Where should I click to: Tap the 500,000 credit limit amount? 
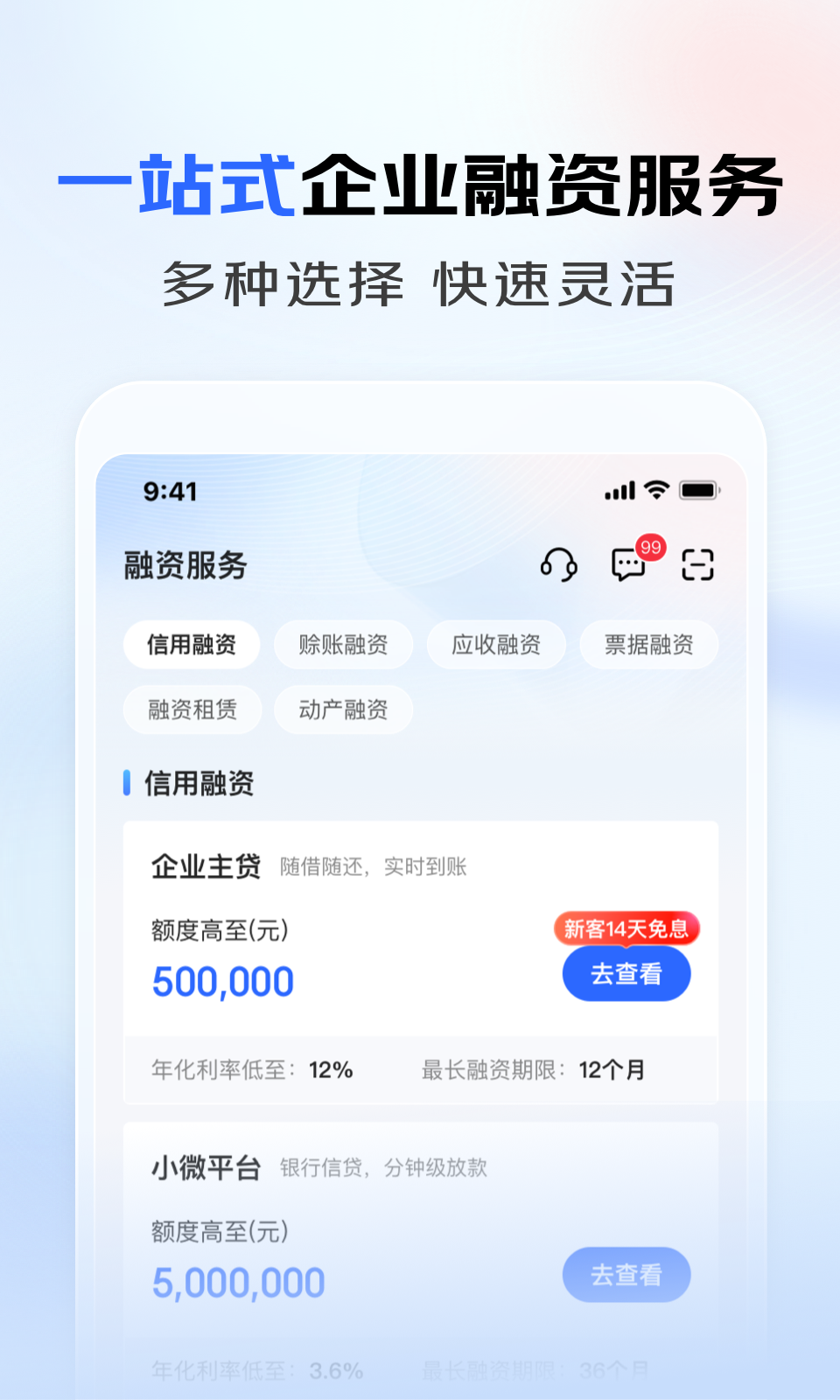[x=222, y=980]
